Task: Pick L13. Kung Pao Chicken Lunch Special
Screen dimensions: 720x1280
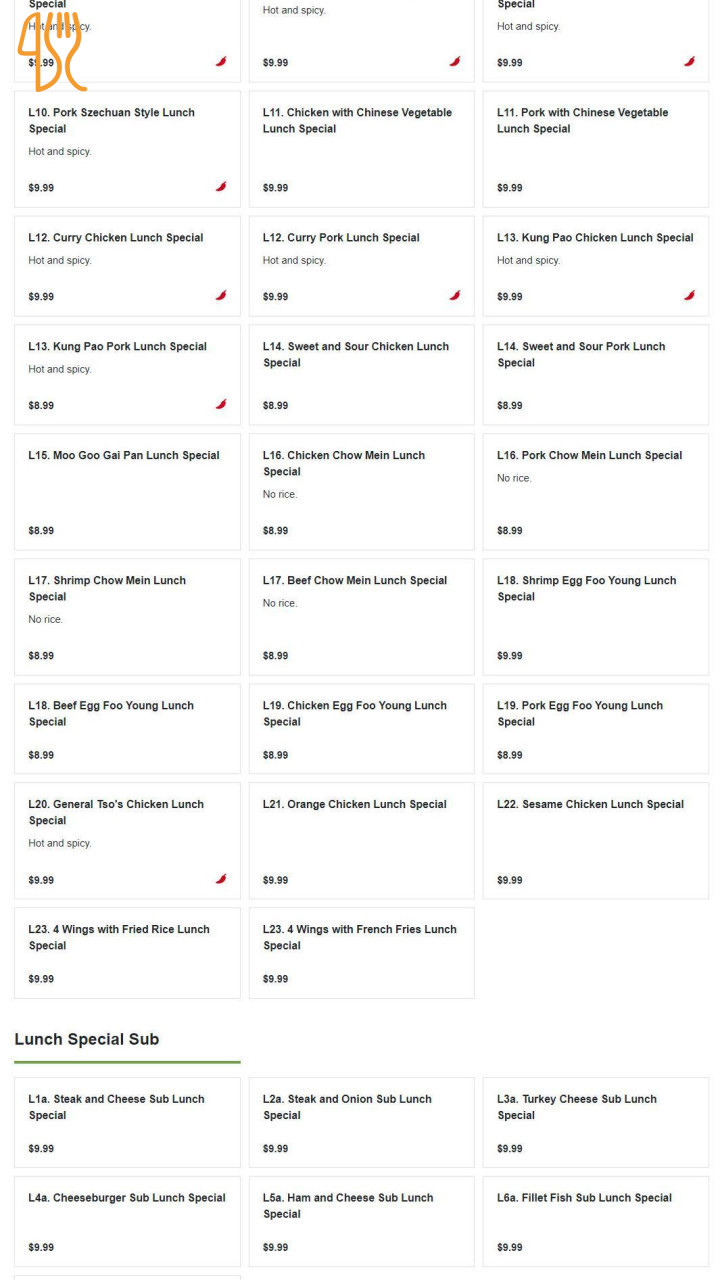Action: pos(596,266)
